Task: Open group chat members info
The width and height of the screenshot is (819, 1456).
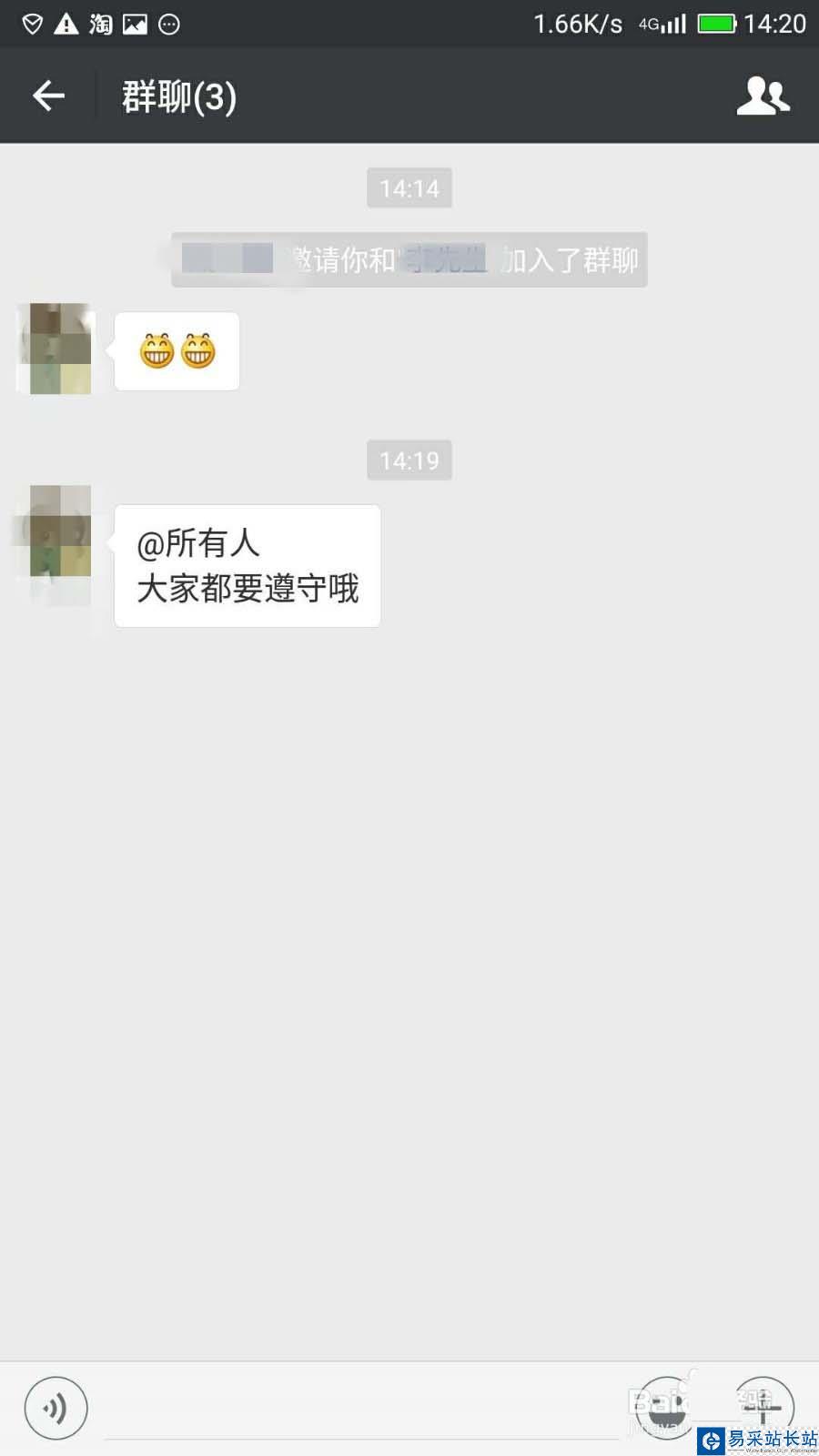Action: (x=763, y=96)
